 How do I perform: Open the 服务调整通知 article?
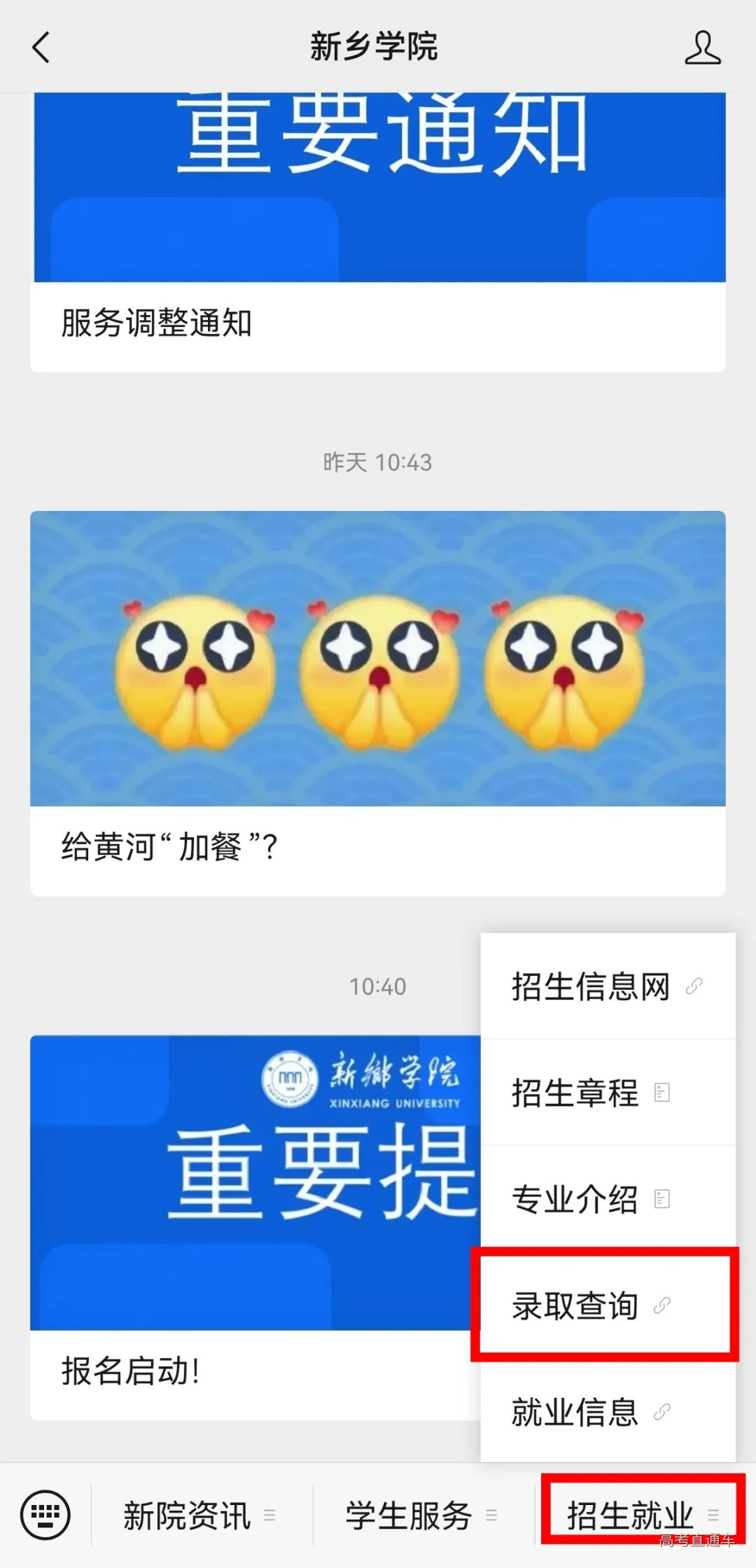(x=158, y=323)
